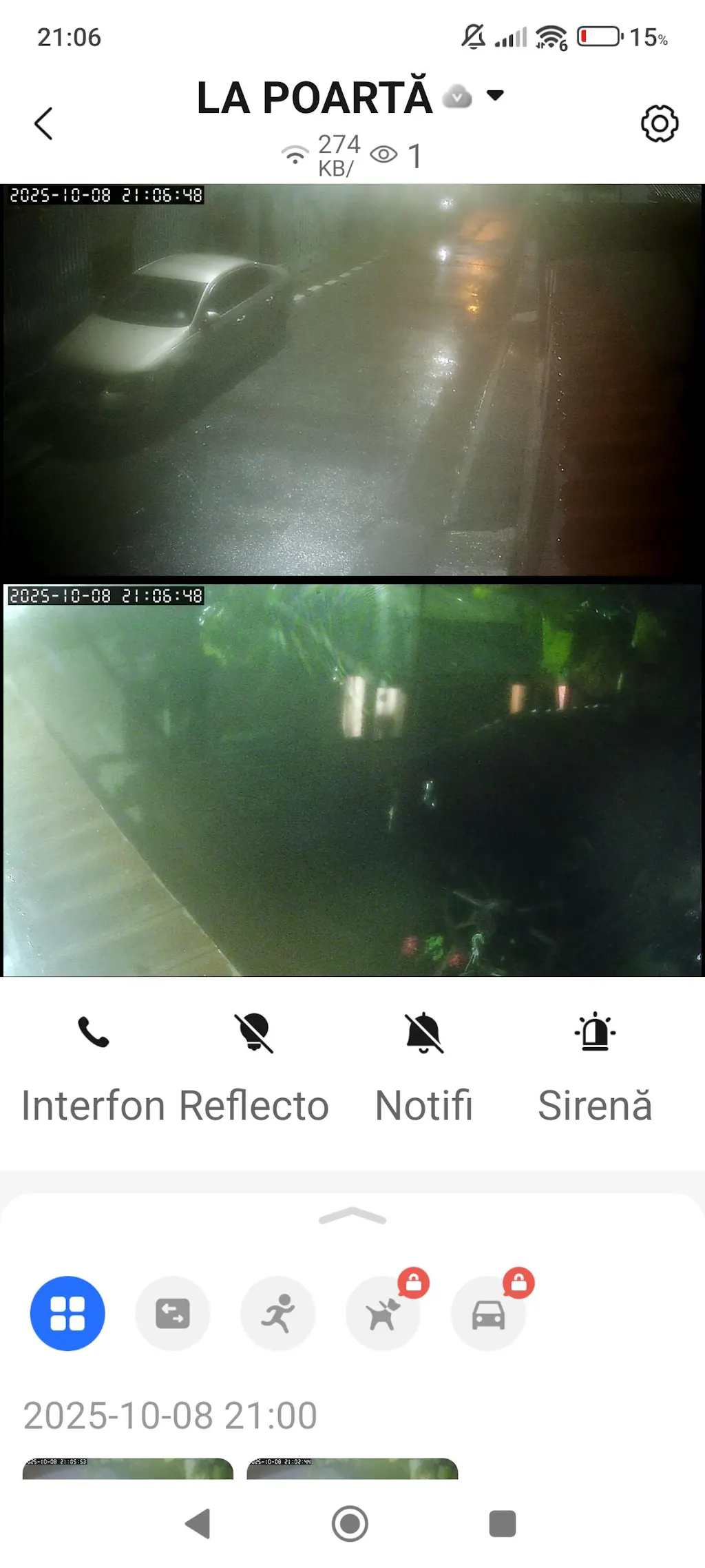
Task: Open camera settings gear
Action: tap(659, 124)
